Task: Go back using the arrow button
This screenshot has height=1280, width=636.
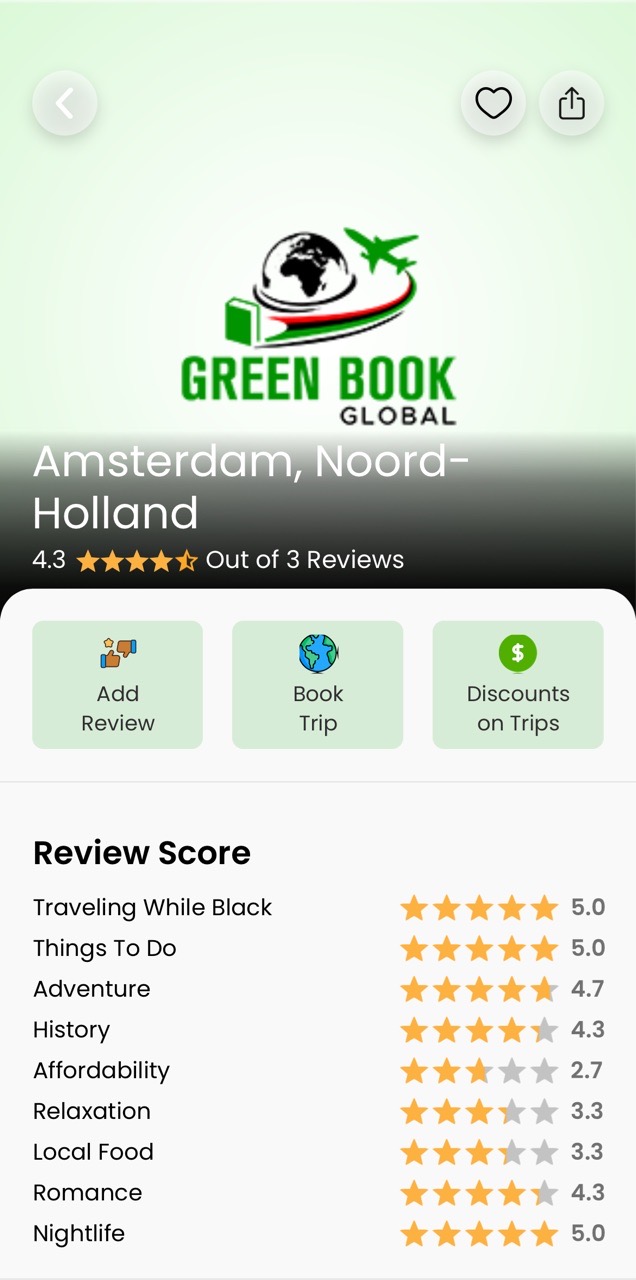Action: (x=65, y=103)
